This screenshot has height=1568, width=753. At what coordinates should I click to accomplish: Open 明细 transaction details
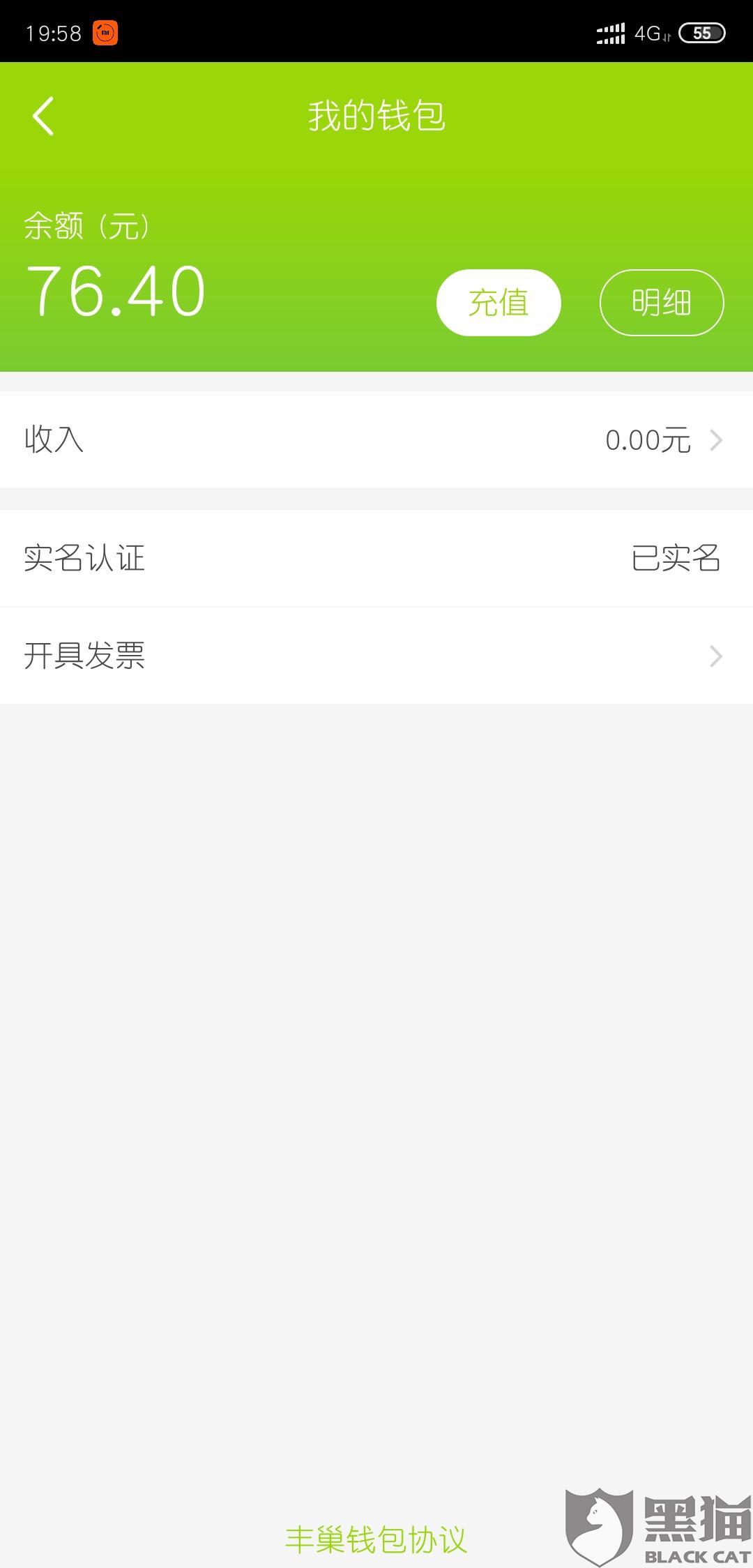661,303
